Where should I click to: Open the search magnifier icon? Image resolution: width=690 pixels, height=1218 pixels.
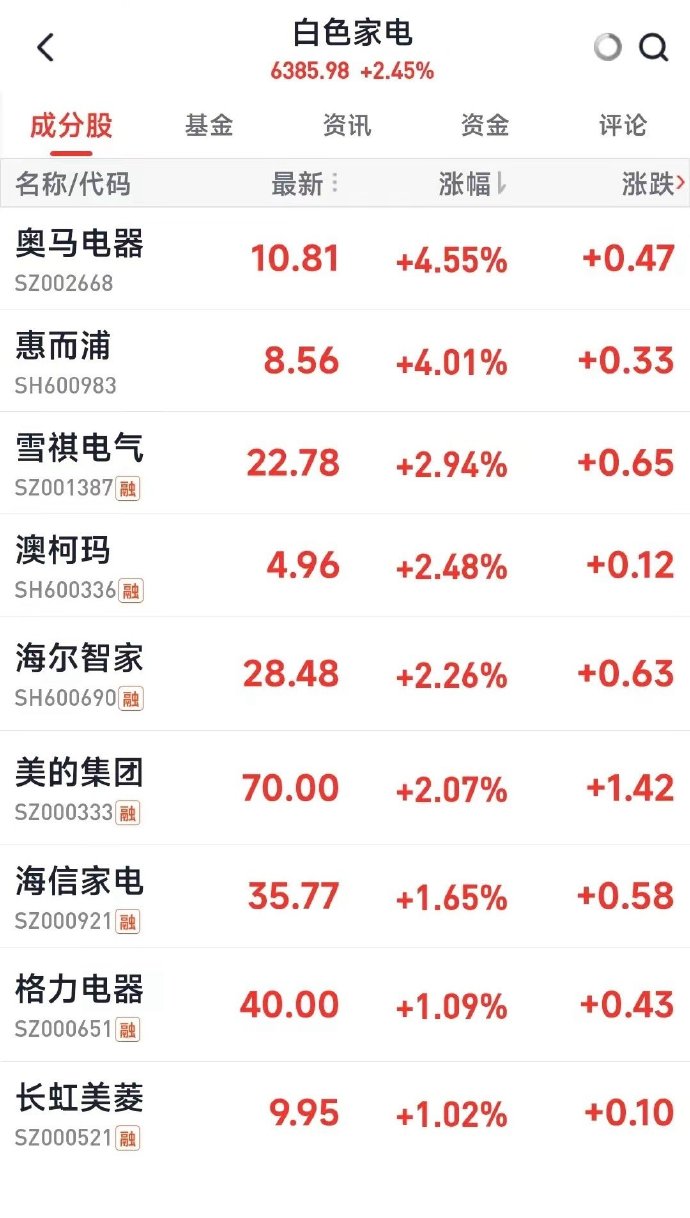click(x=653, y=47)
